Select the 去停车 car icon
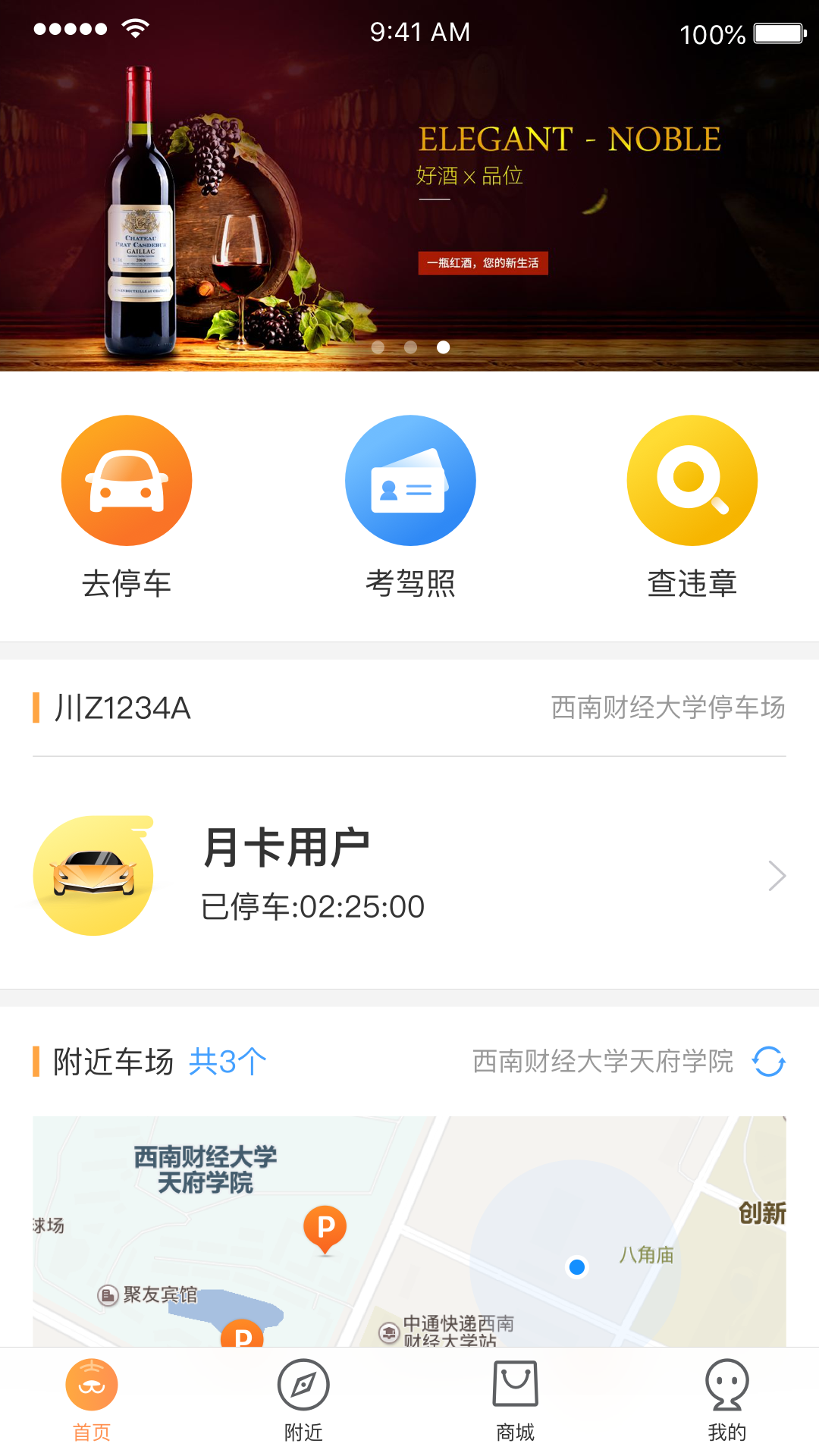 coord(127,480)
